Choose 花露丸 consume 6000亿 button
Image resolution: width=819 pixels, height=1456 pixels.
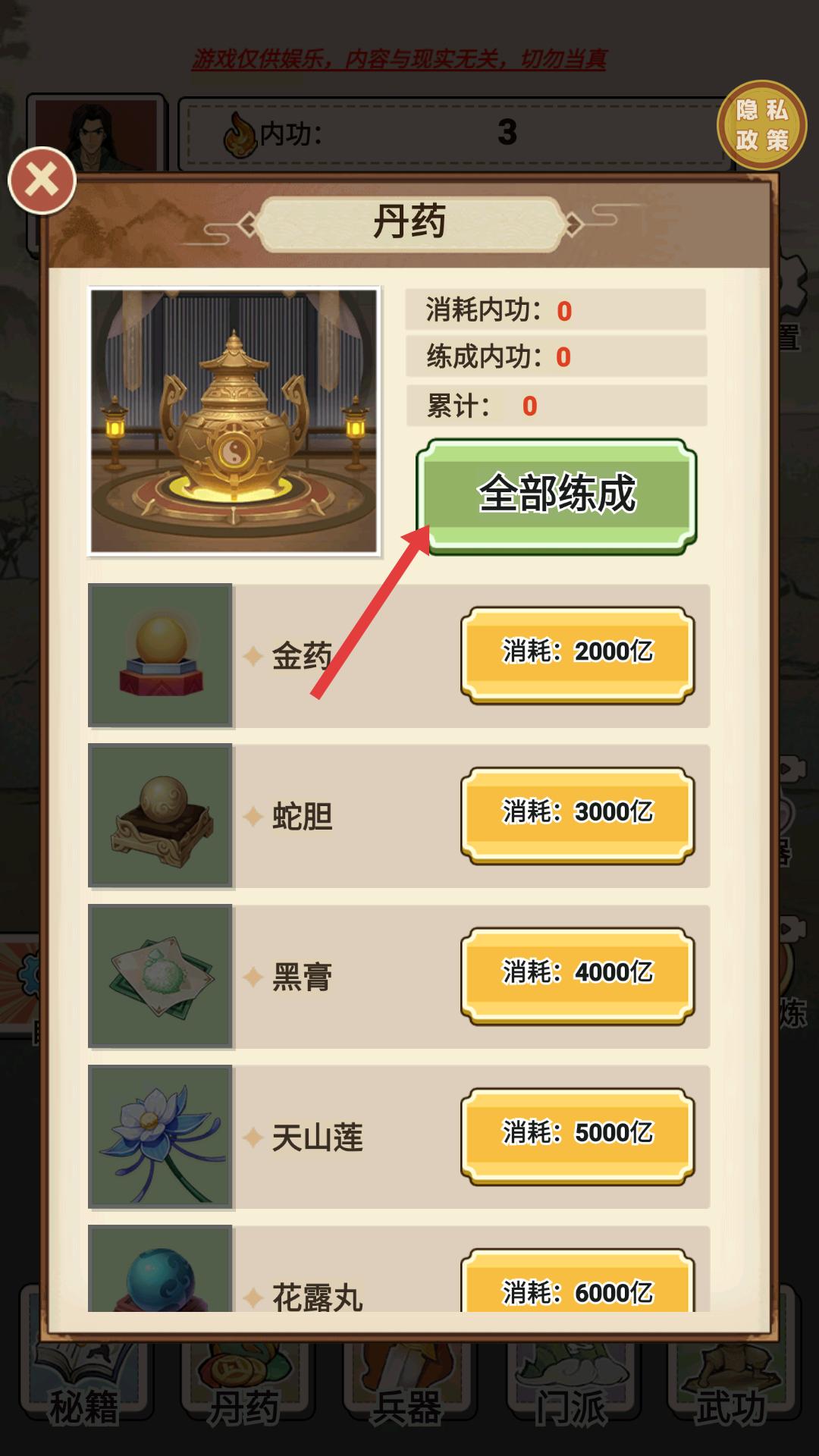(577, 1281)
